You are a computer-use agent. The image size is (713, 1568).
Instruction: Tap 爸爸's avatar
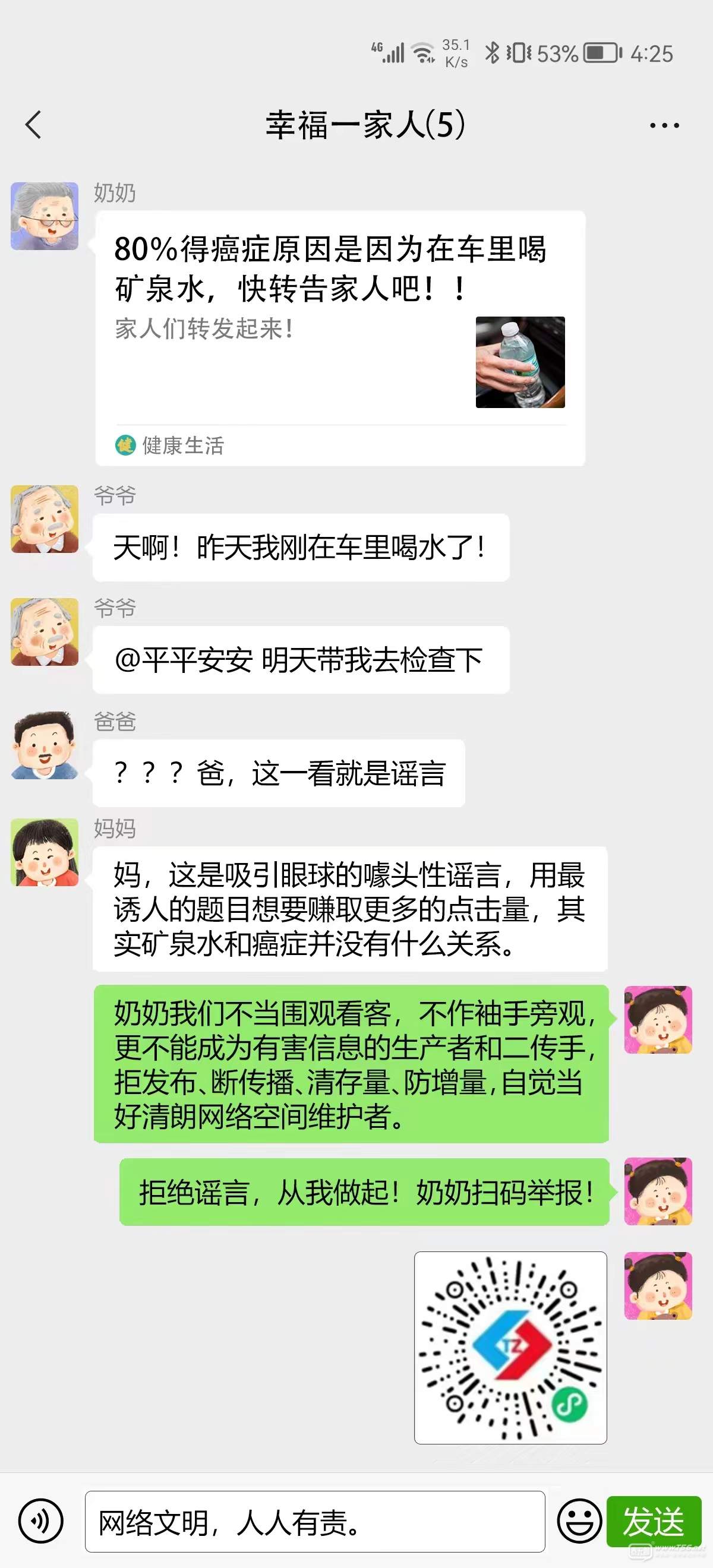(x=45, y=745)
